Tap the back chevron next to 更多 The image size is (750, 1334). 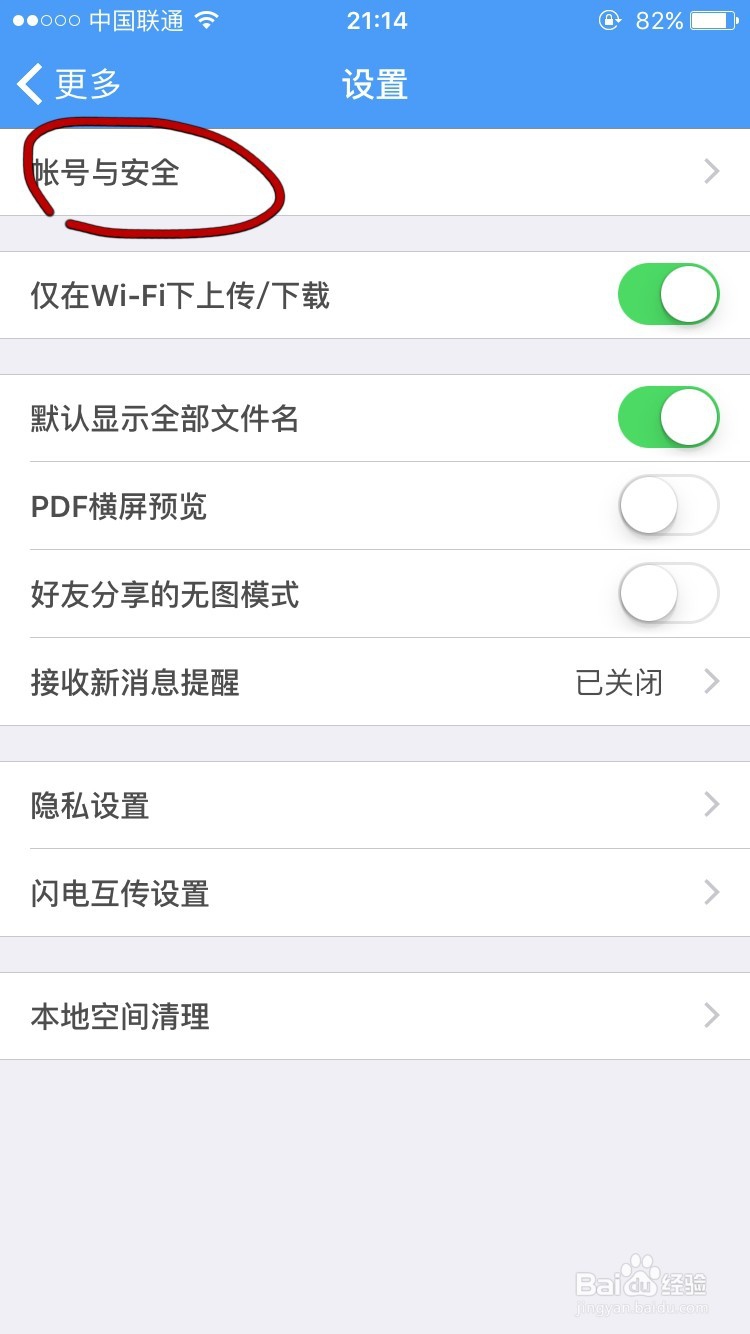tap(28, 84)
